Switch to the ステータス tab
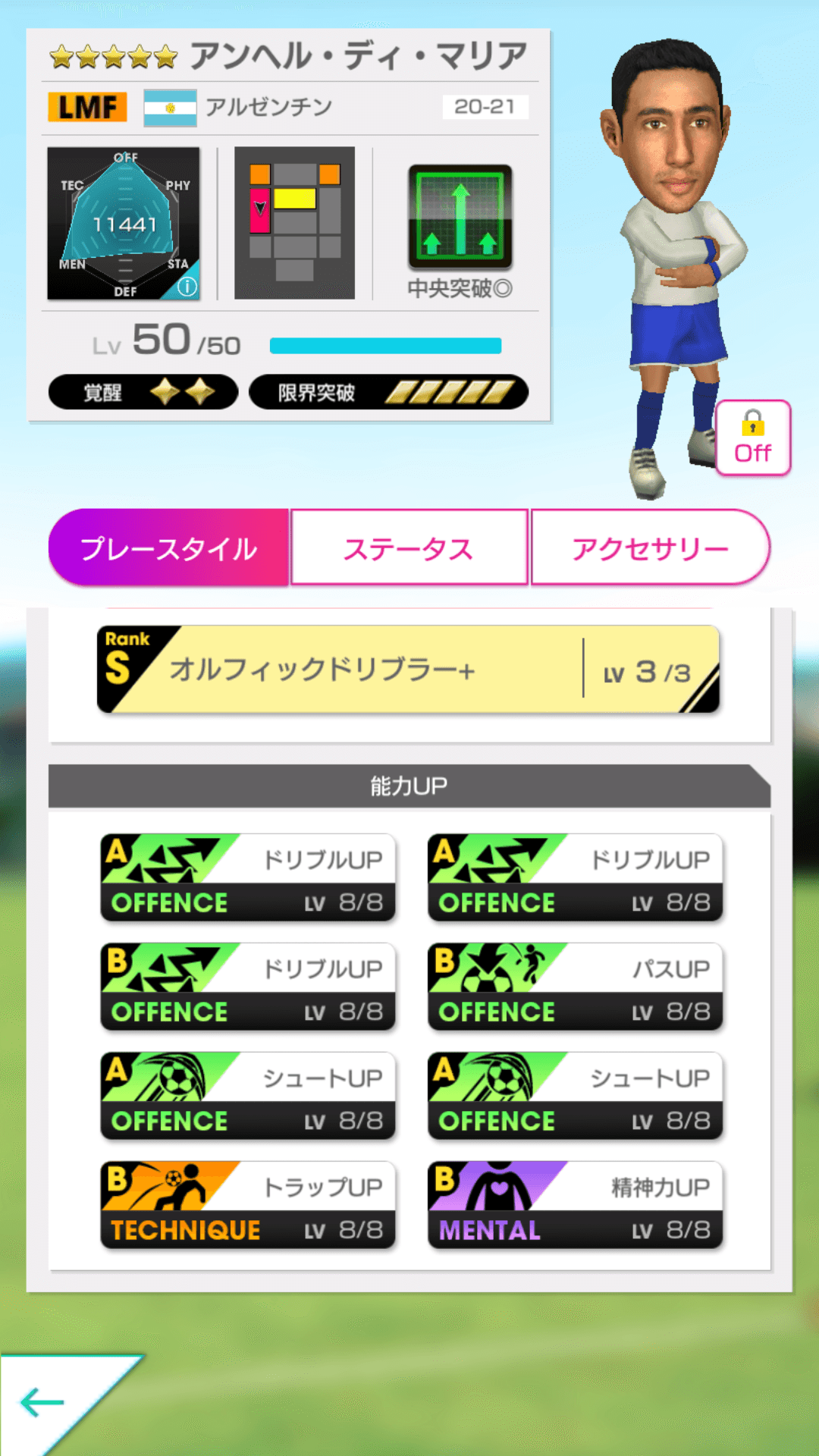This screenshot has height=1456, width=819. tap(409, 547)
